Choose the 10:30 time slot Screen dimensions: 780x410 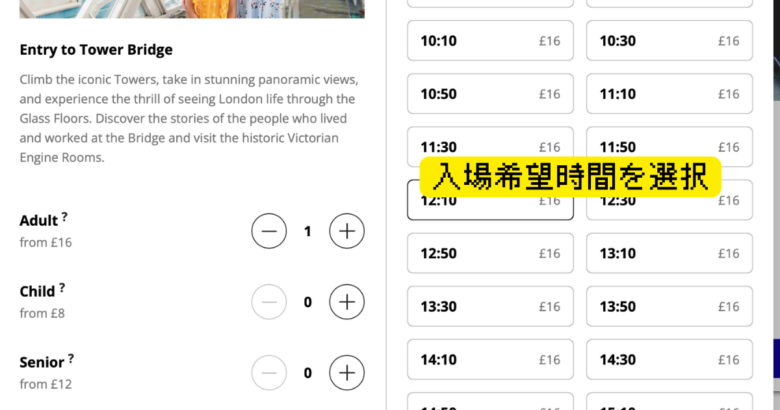pos(669,41)
